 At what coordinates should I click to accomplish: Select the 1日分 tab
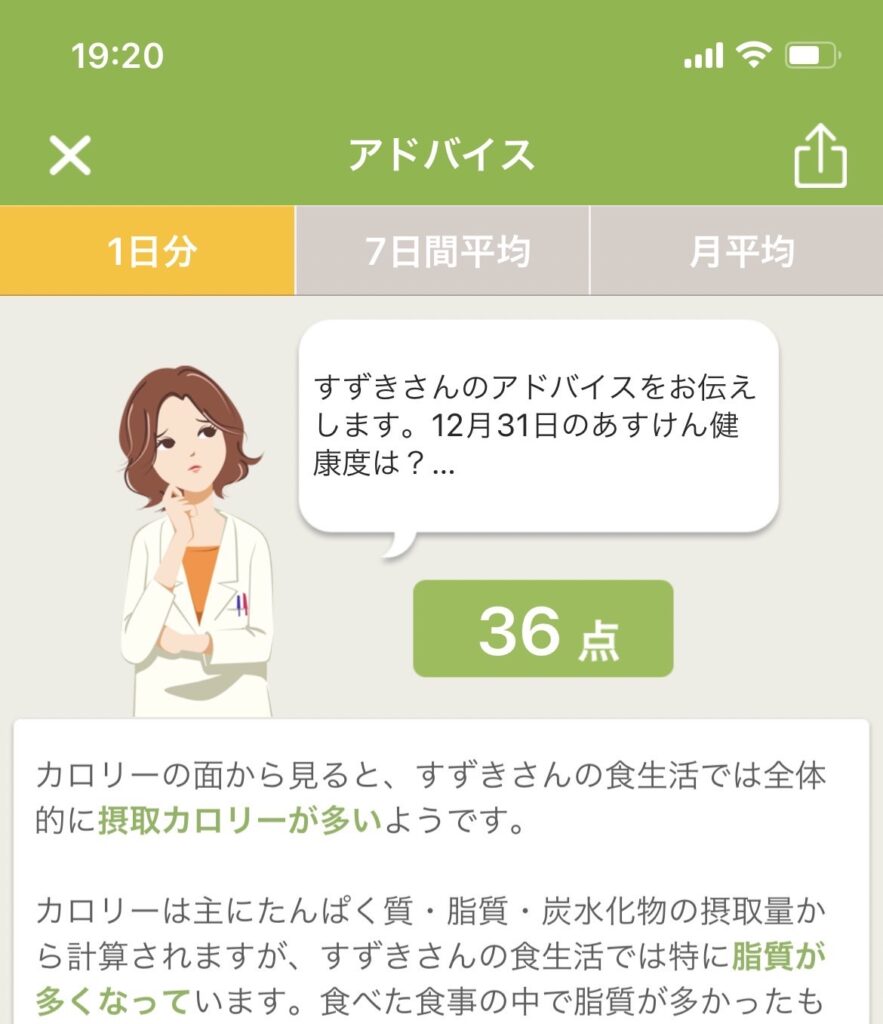(x=148, y=252)
